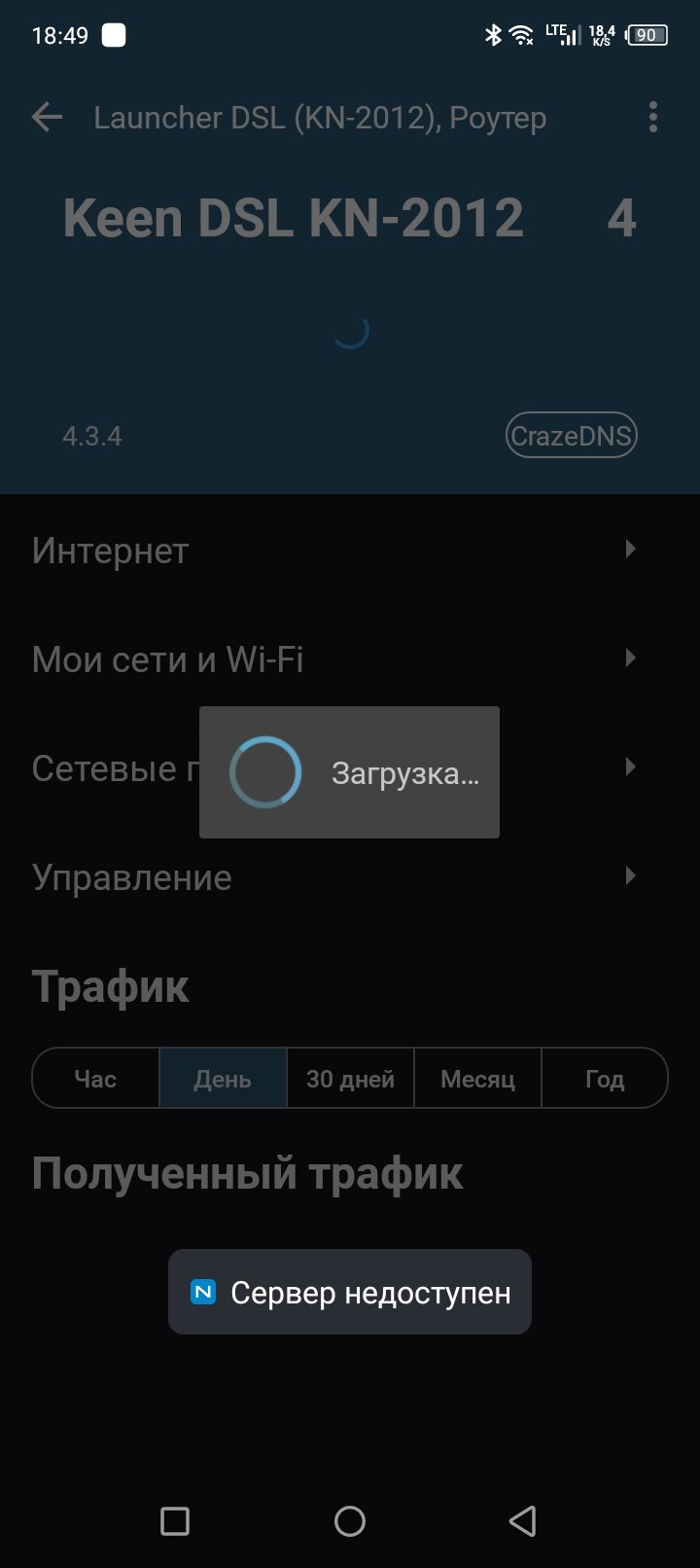This screenshot has height=1568, width=700.
Task: Open recent apps from navigation bar
Action: tap(175, 1520)
